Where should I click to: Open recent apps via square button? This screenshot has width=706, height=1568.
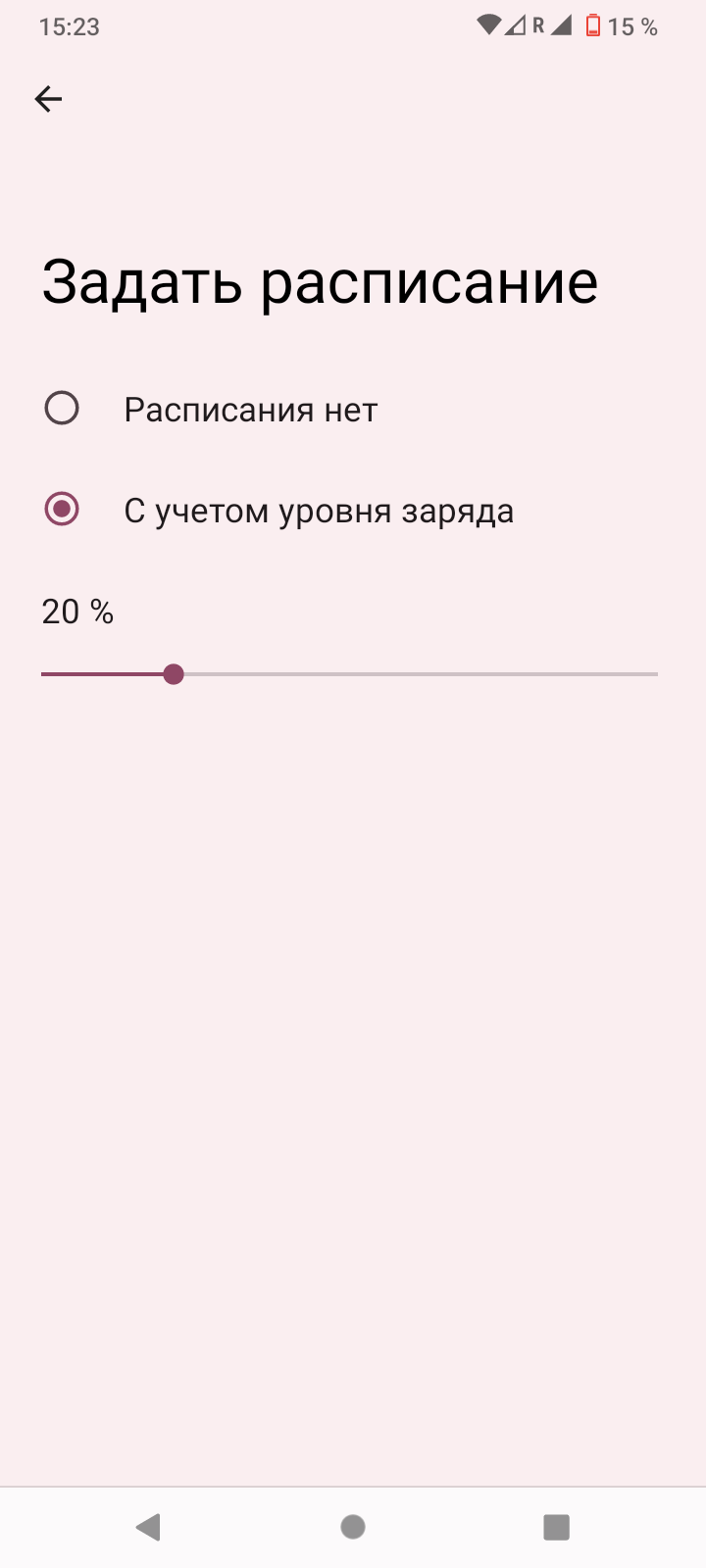pyautogui.click(x=556, y=1526)
